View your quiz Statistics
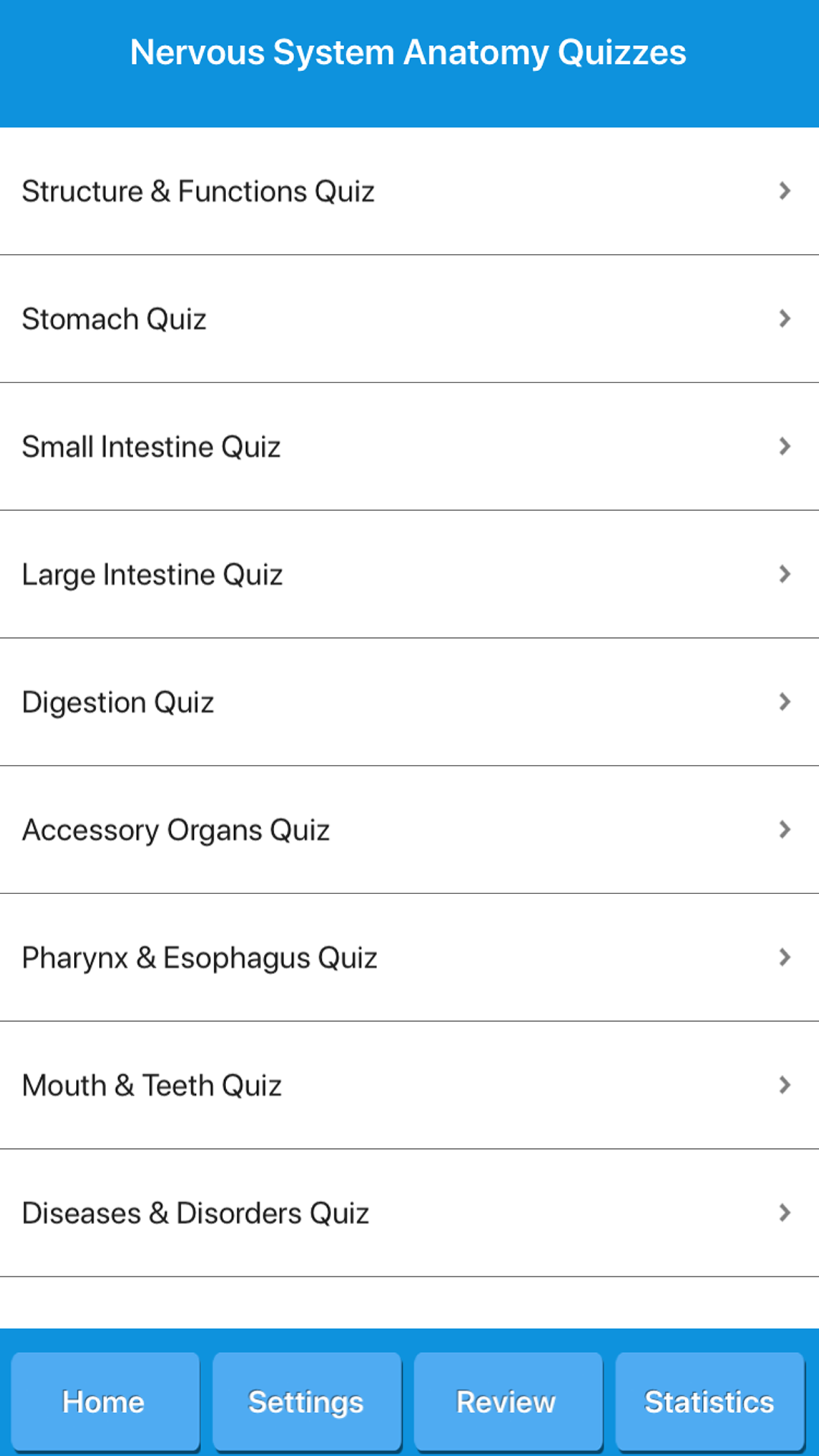This screenshot has width=819, height=1456. (710, 1402)
